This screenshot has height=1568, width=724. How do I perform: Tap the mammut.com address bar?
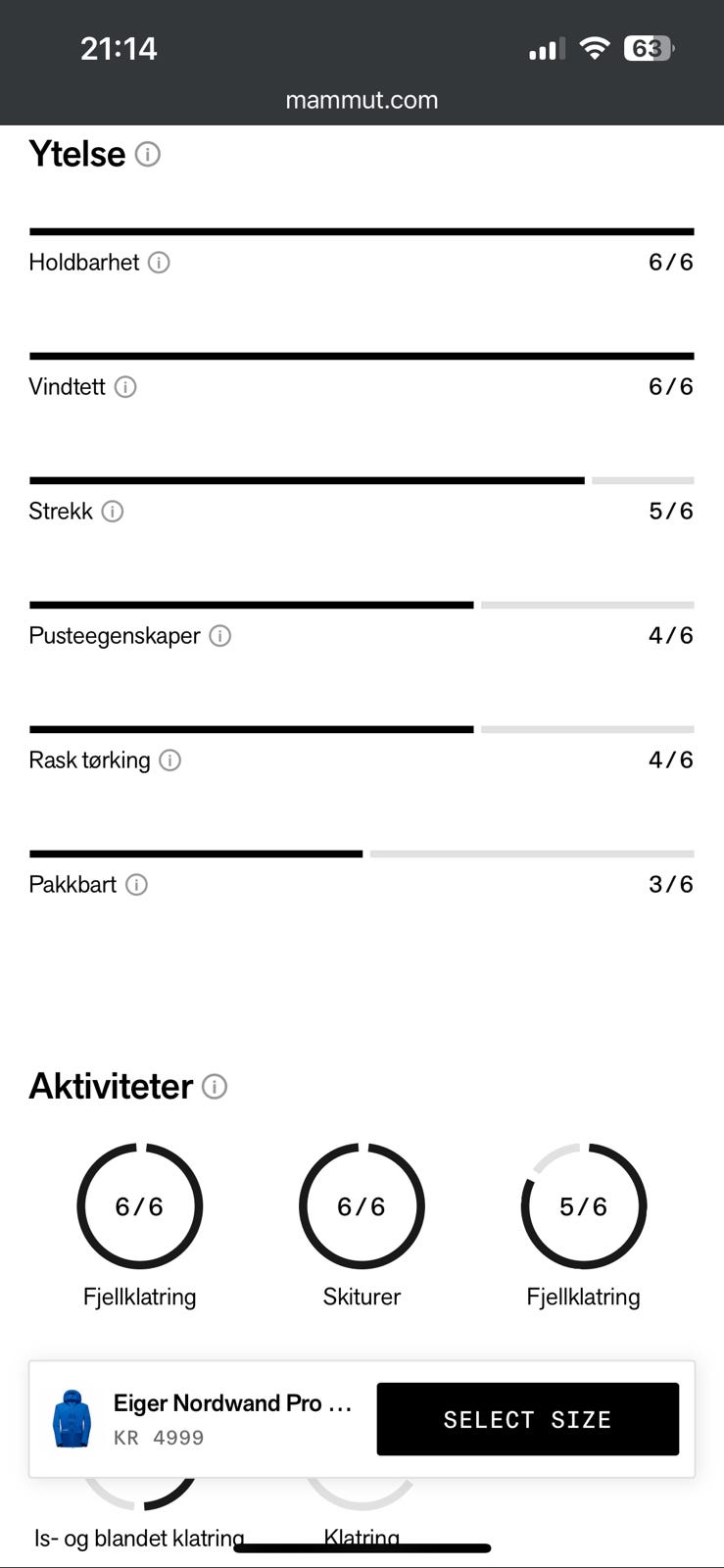click(x=362, y=100)
